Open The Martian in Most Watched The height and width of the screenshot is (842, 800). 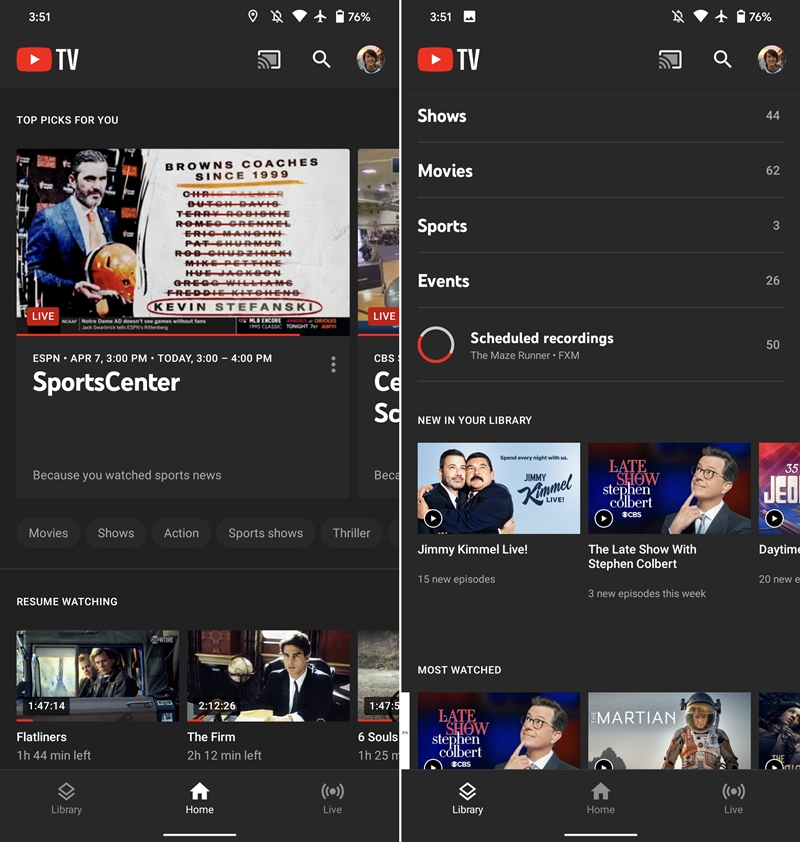coord(669,731)
